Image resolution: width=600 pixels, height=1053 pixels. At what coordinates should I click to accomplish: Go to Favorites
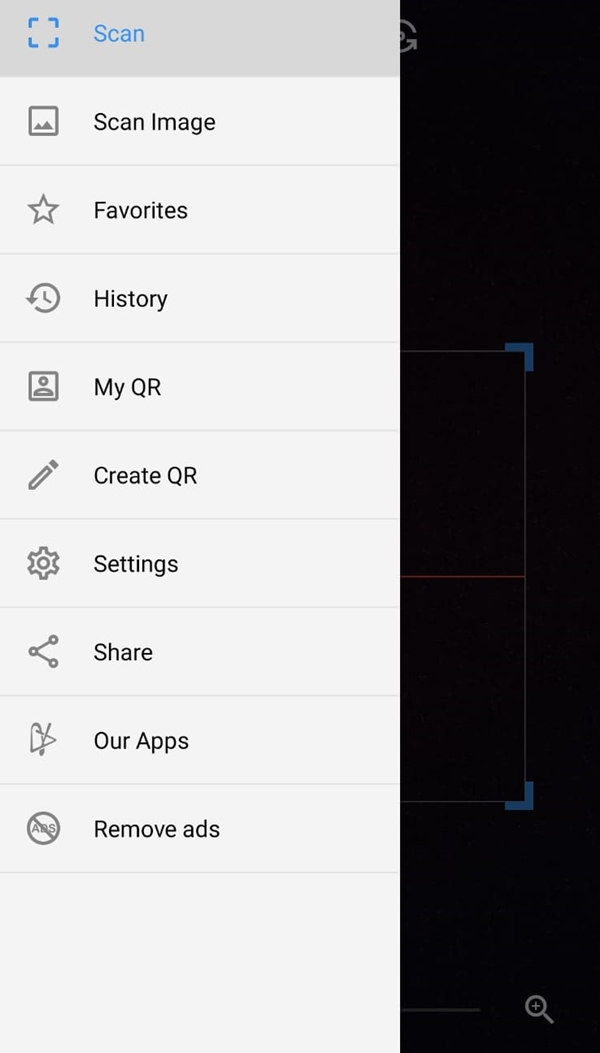(200, 210)
